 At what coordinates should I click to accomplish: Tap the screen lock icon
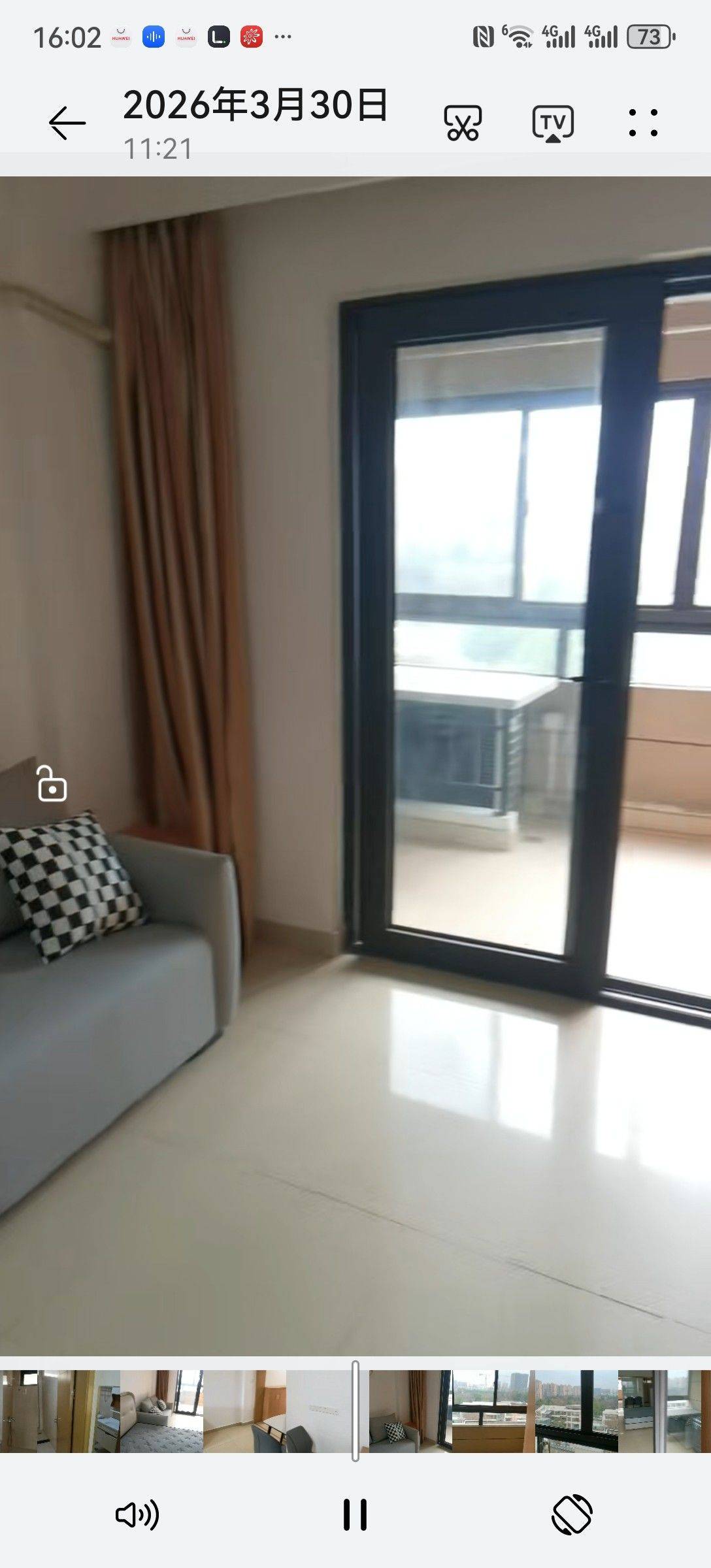(x=52, y=783)
